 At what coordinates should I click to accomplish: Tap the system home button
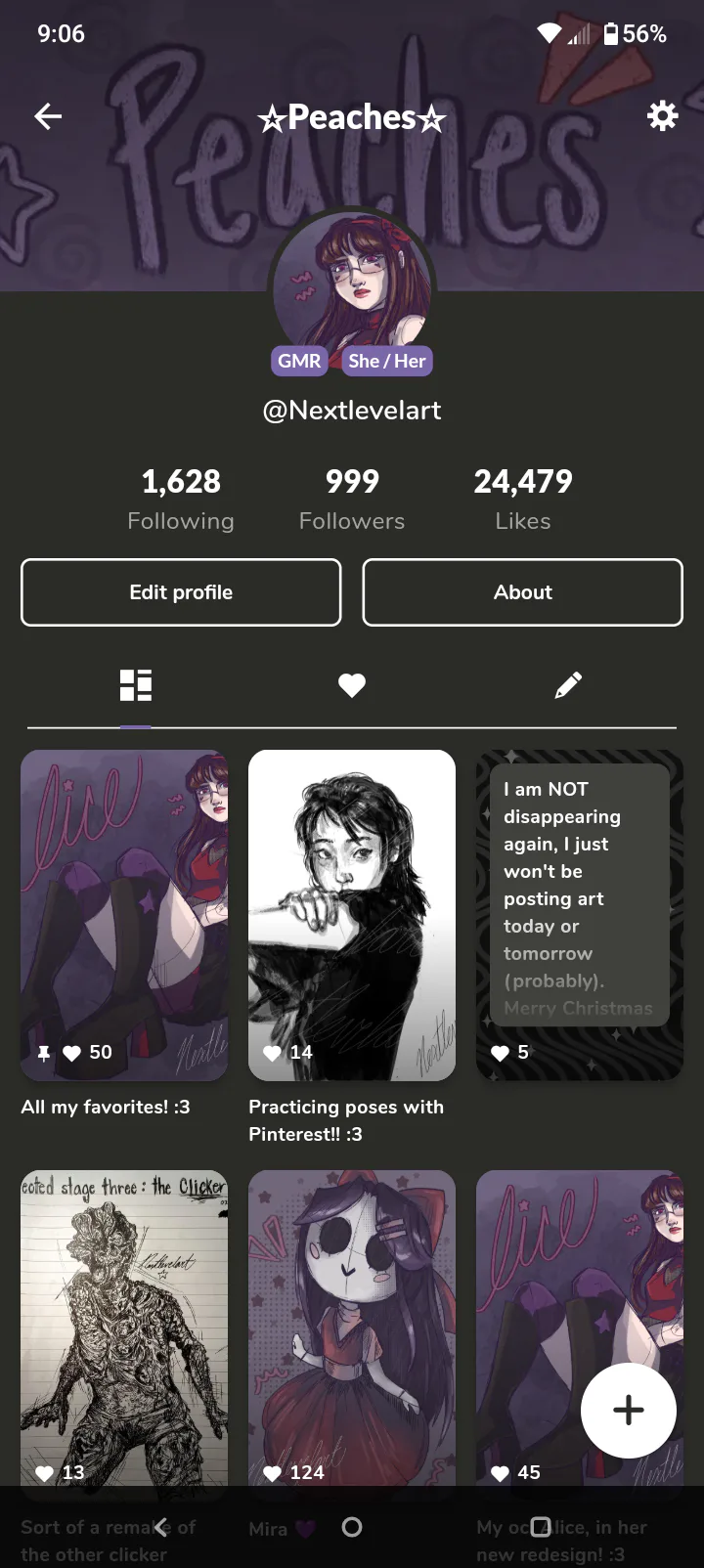[x=352, y=1527]
